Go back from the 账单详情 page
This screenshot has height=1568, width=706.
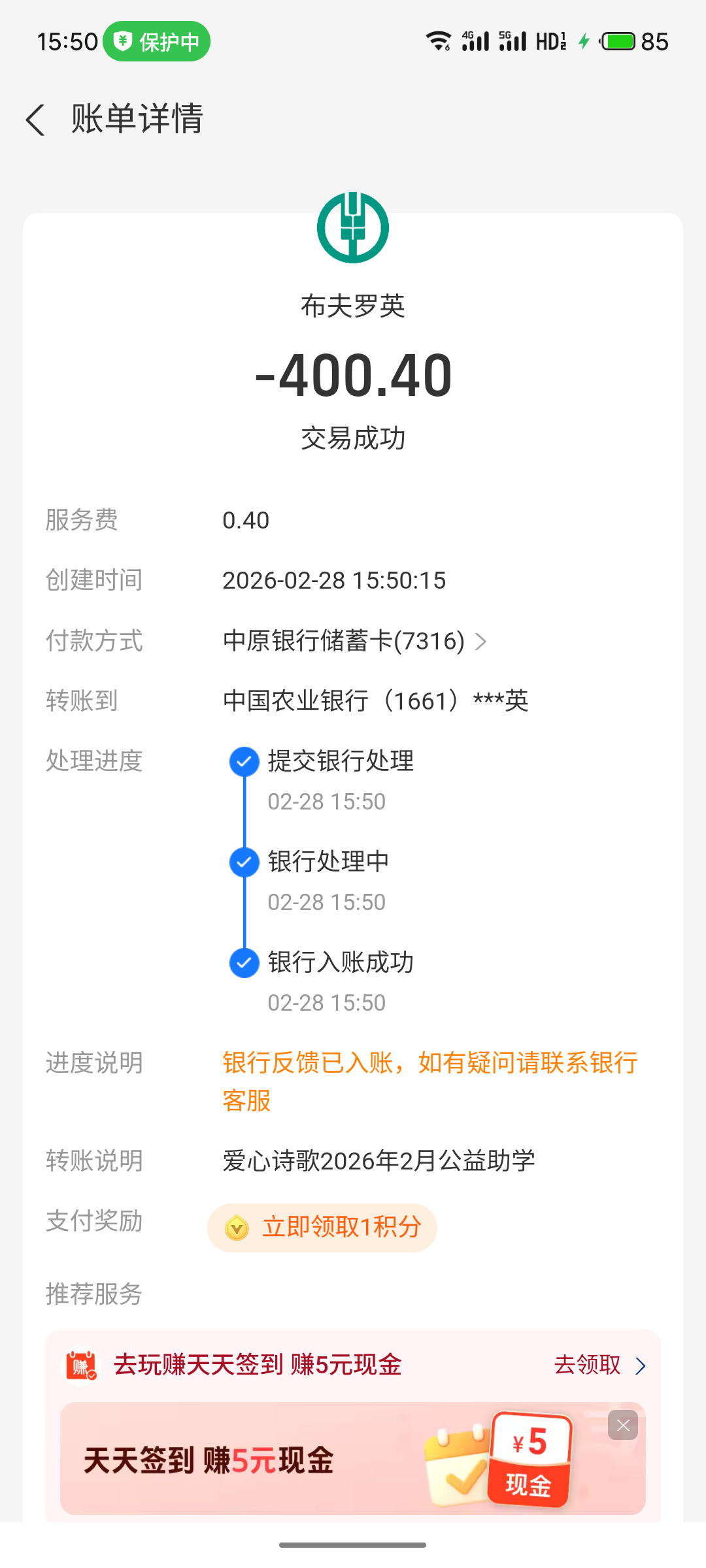click(36, 120)
